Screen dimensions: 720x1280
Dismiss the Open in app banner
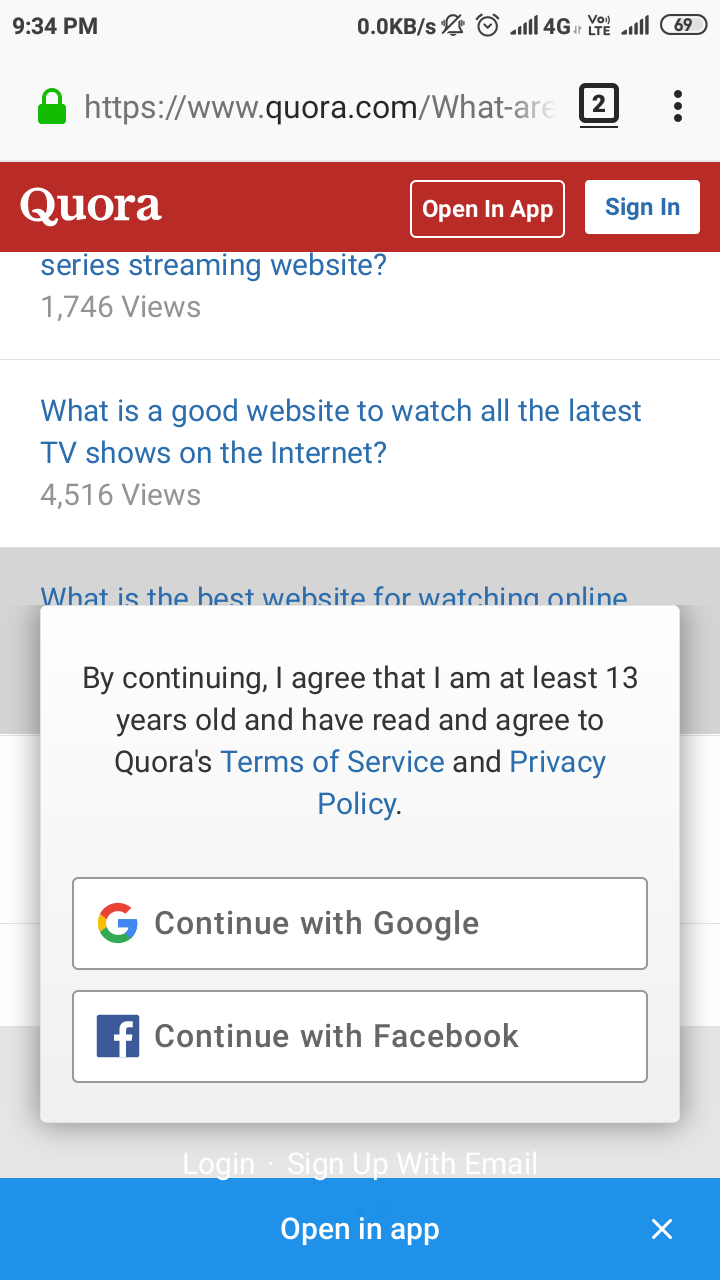662,1229
